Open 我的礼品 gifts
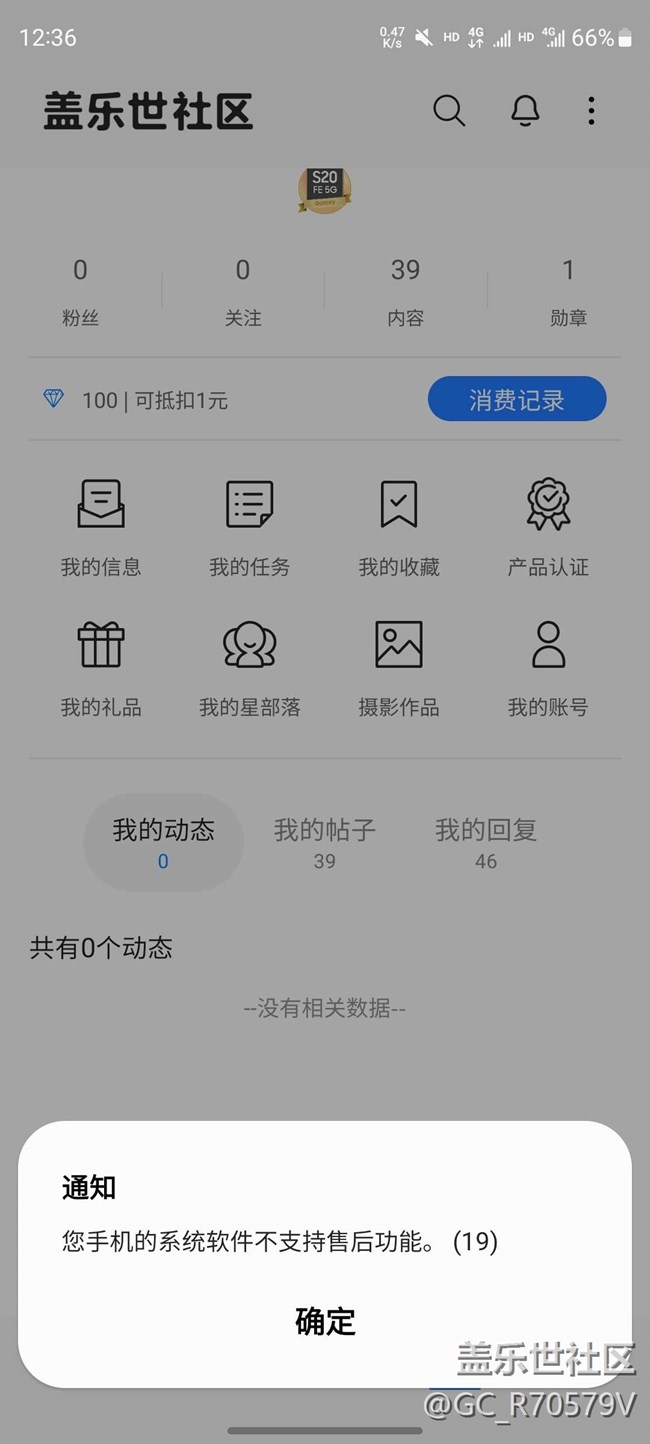 point(101,666)
